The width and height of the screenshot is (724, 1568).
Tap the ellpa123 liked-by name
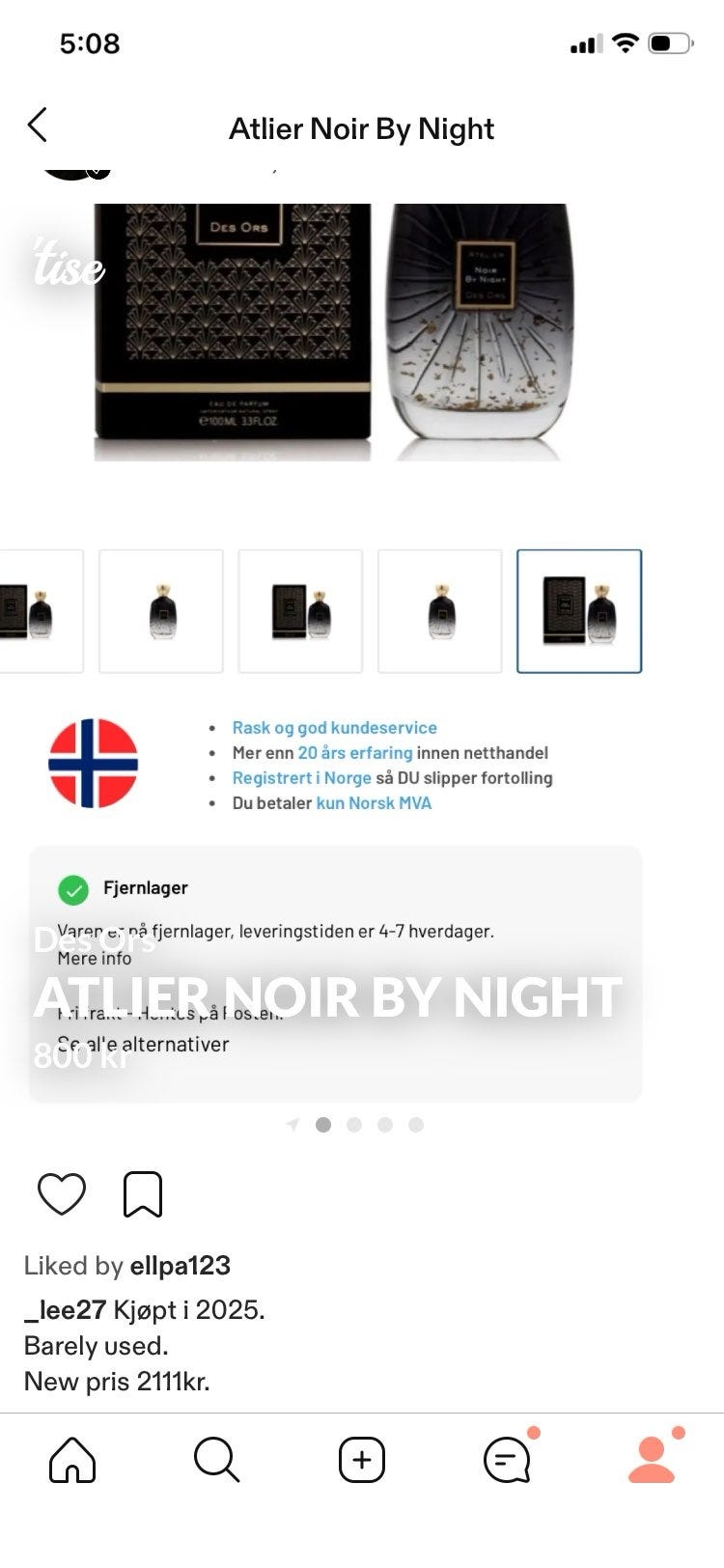pos(181,1266)
